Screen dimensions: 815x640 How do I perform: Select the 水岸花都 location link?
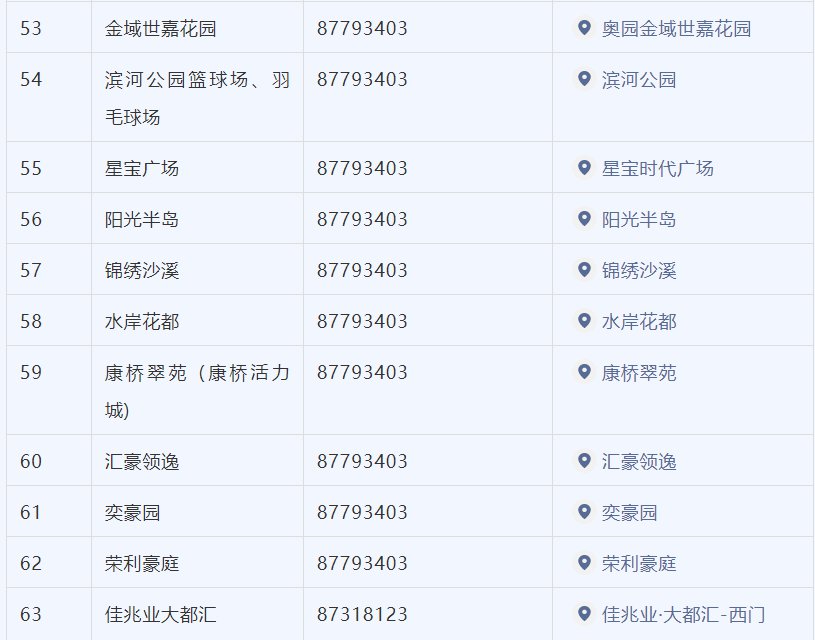tap(626, 321)
